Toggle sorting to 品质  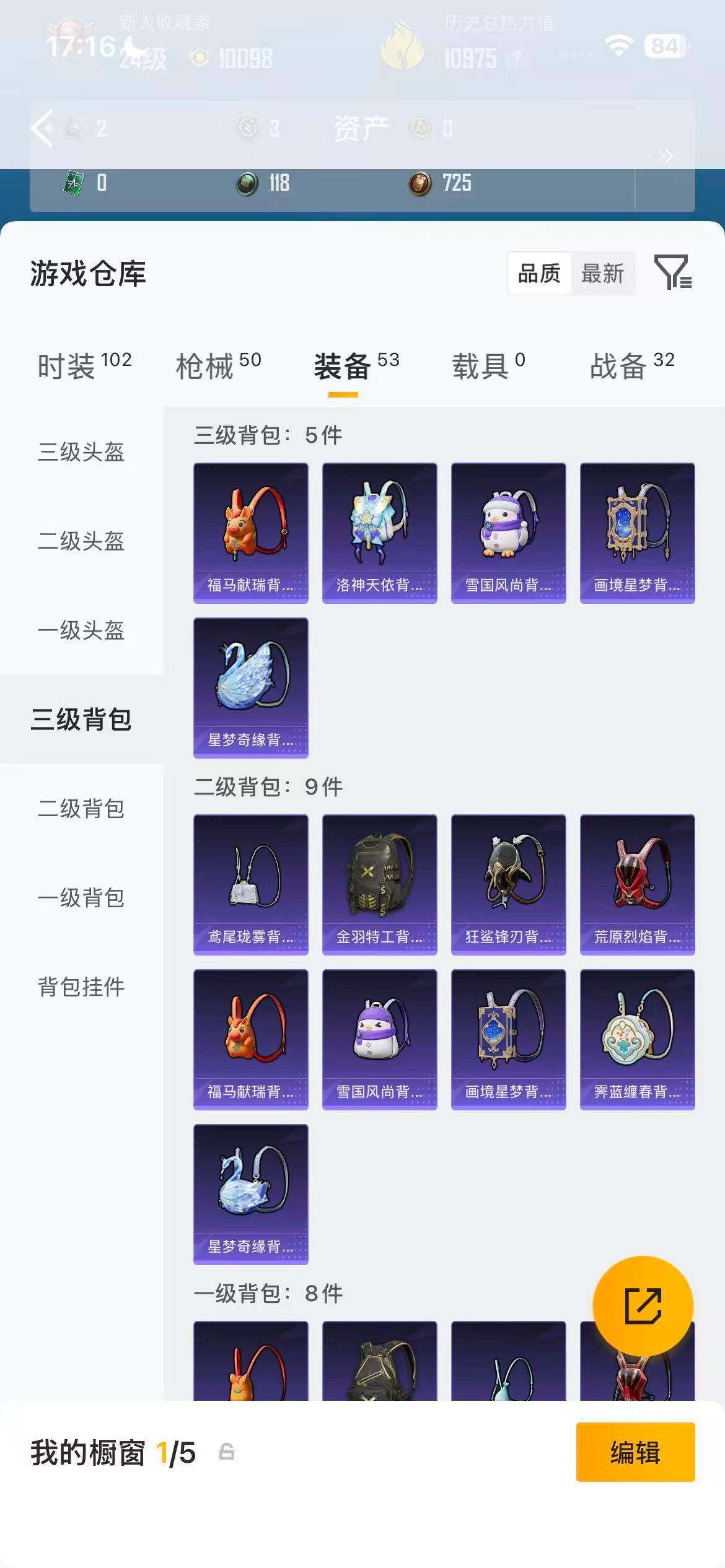tap(540, 272)
